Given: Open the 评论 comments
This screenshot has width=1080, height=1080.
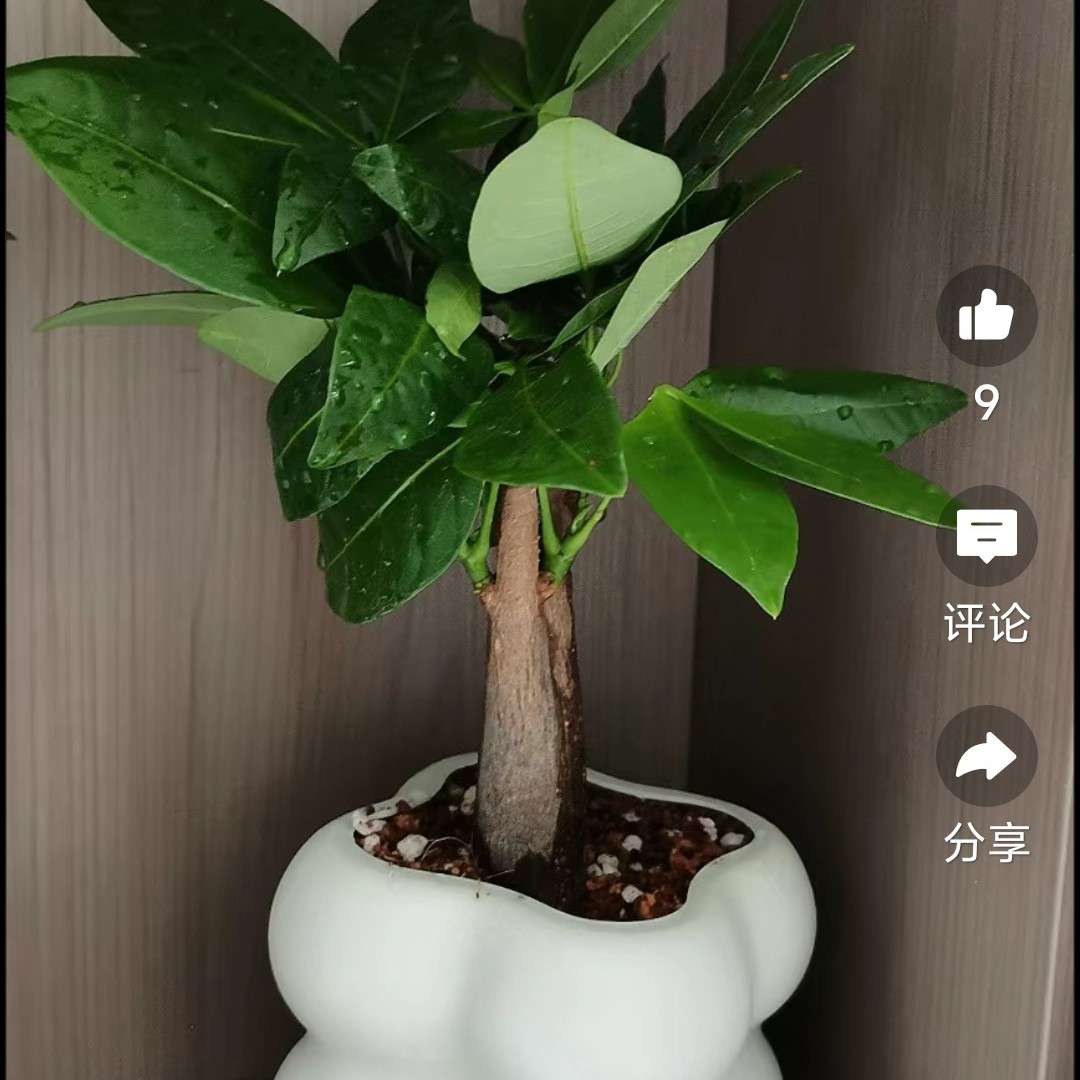Looking at the screenshot, I should pos(986,536).
